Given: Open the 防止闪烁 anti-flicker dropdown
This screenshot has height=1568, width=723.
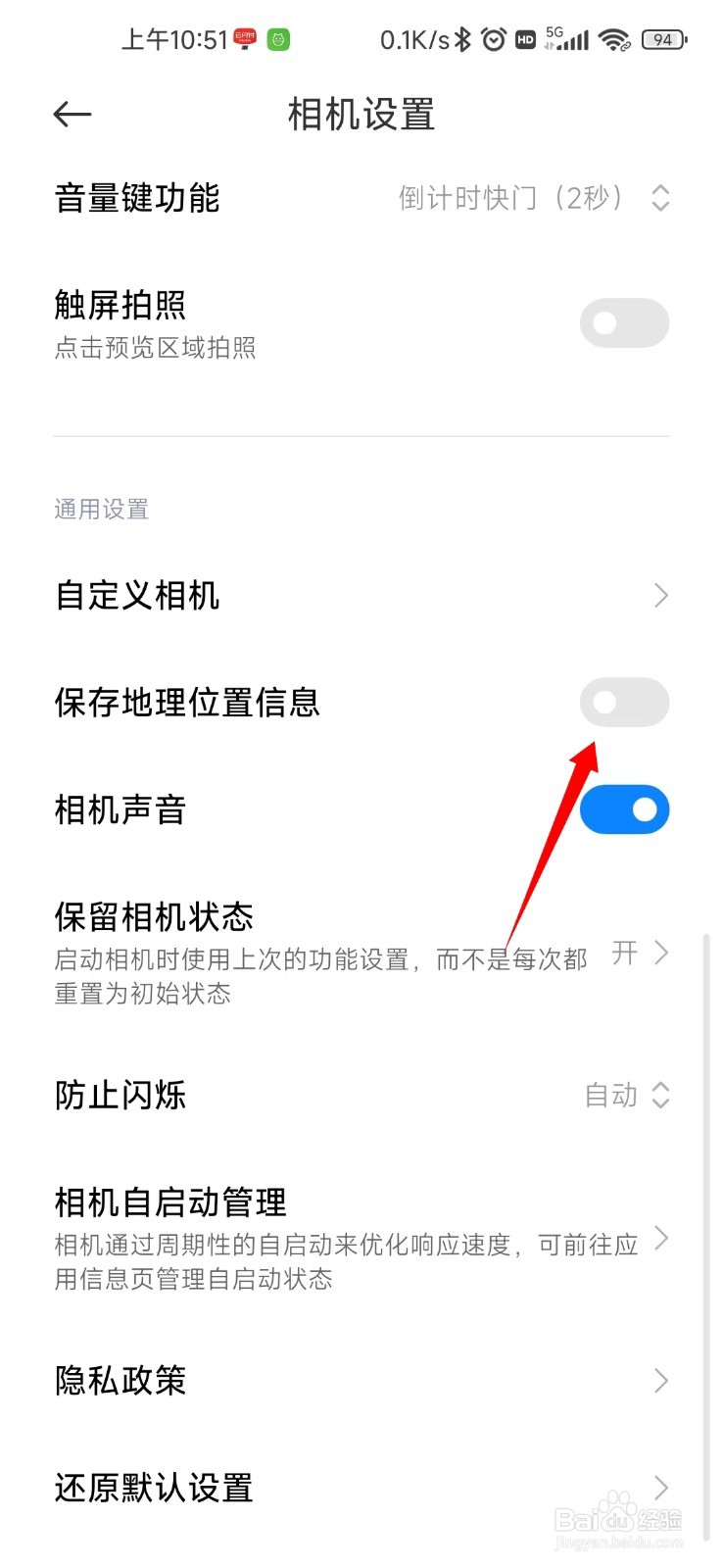Looking at the screenshot, I should tap(660, 1096).
